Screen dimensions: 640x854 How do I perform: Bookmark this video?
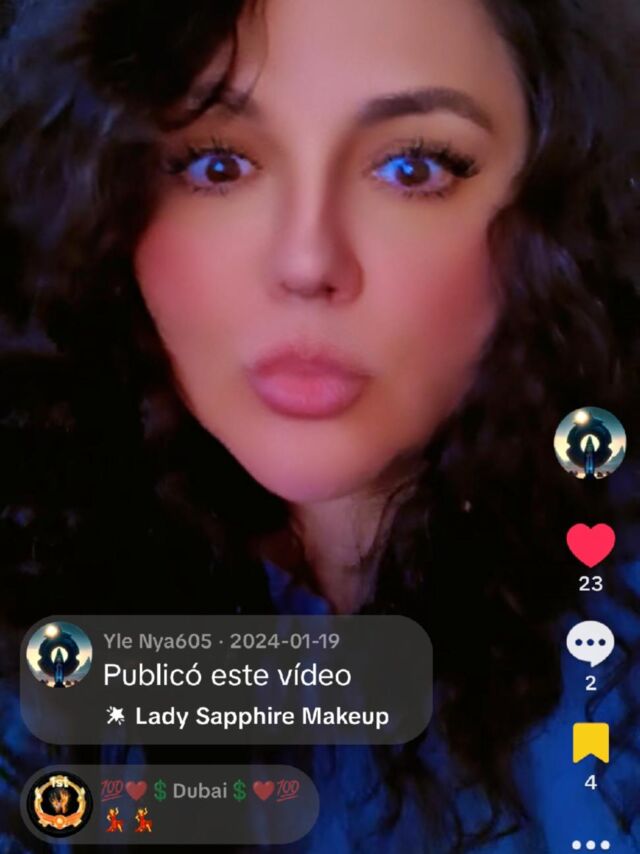(x=590, y=743)
